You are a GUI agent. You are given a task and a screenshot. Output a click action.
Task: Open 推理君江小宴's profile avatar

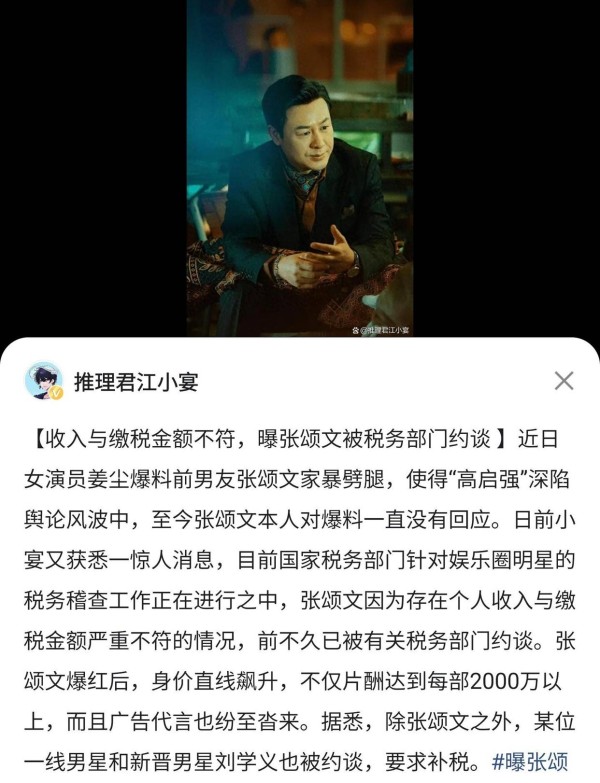(x=43, y=381)
